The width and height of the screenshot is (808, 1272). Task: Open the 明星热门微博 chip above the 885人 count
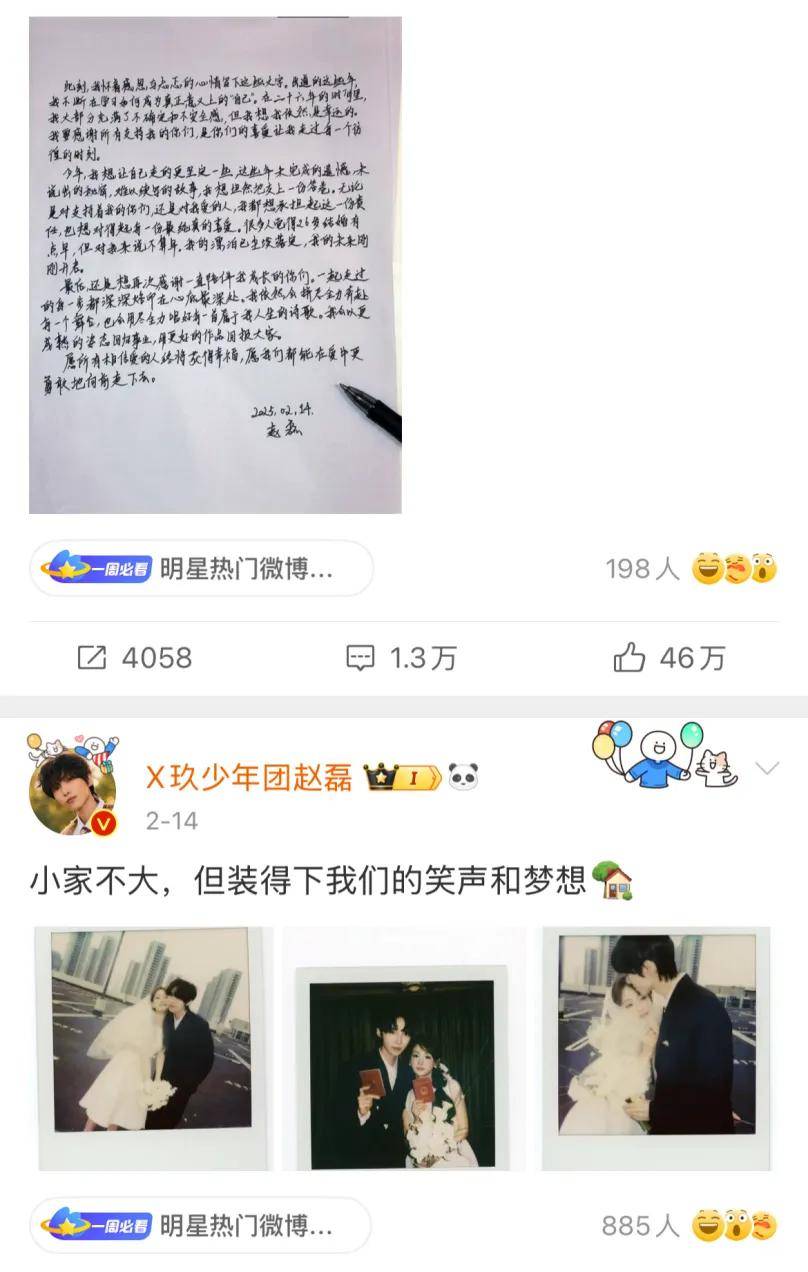(x=200, y=1225)
